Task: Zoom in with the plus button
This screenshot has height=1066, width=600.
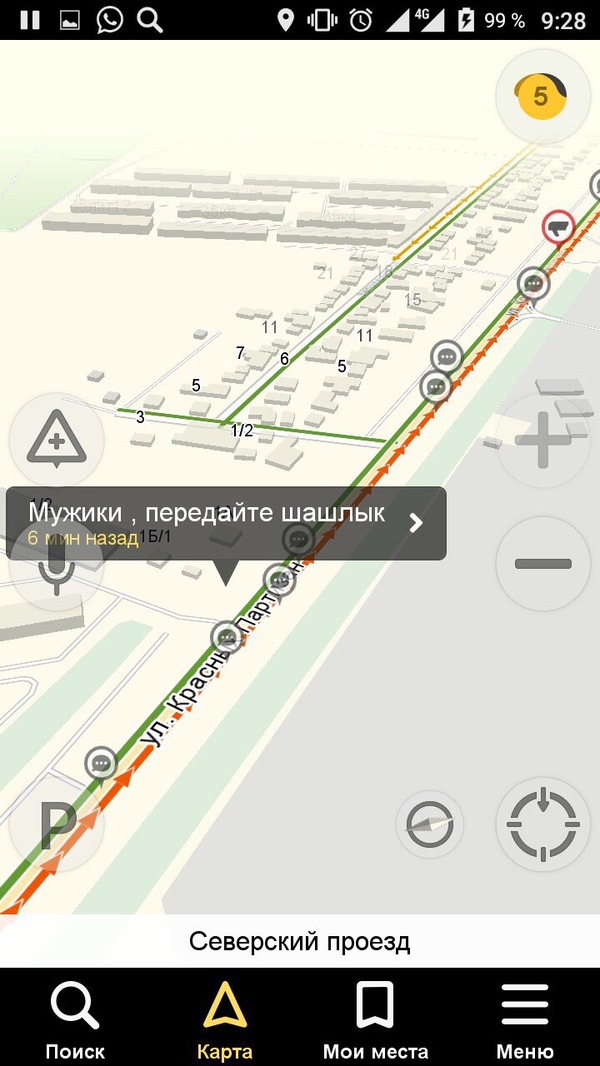Action: pyautogui.click(x=543, y=442)
